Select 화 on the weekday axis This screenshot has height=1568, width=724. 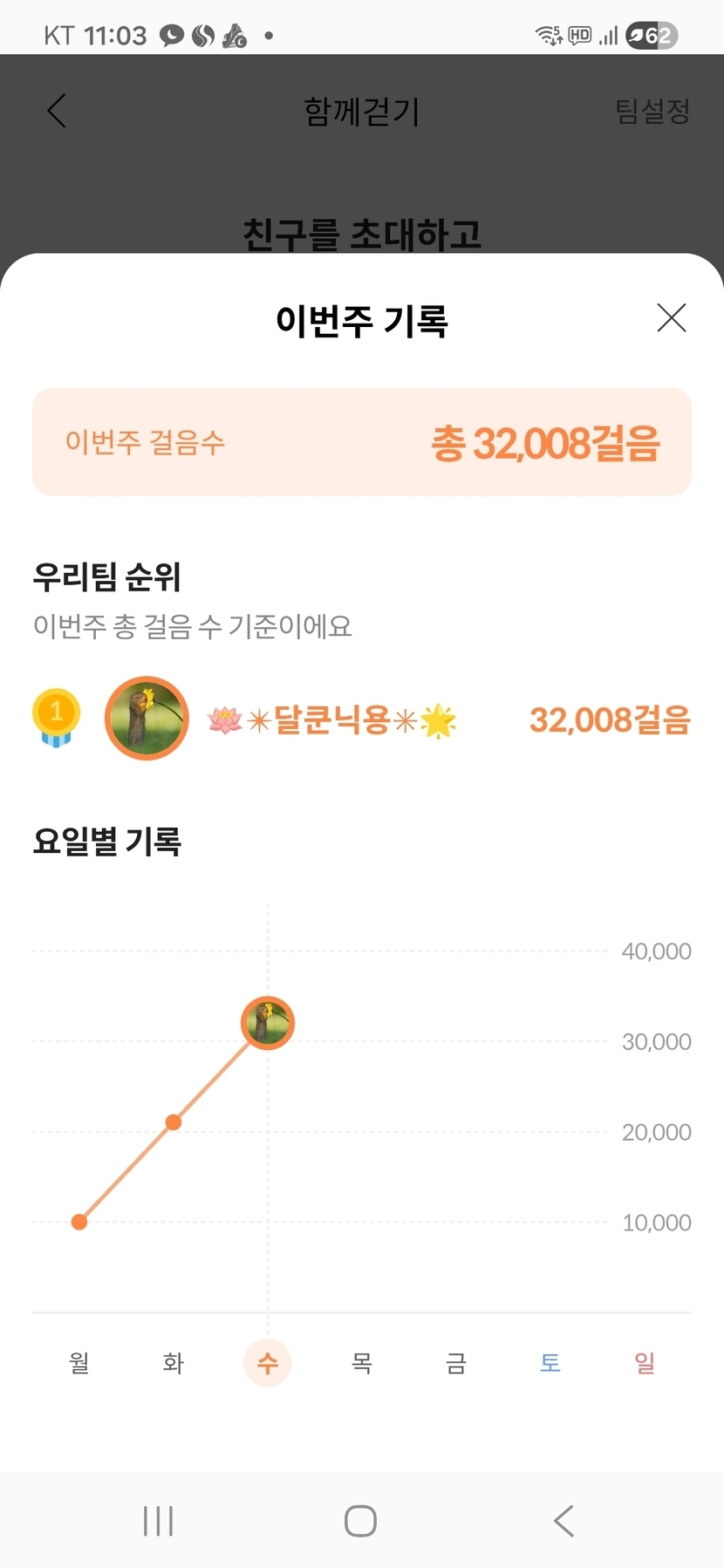click(174, 1362)
